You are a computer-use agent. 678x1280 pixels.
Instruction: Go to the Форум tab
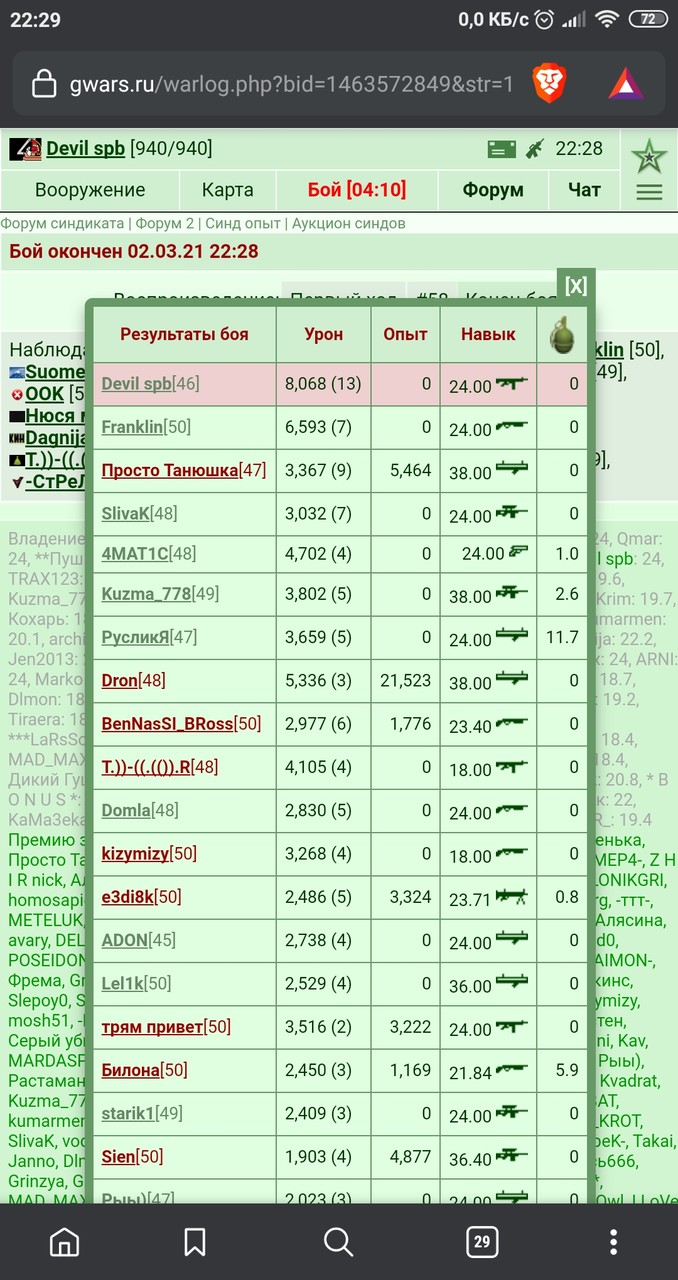tap(493, 190)
